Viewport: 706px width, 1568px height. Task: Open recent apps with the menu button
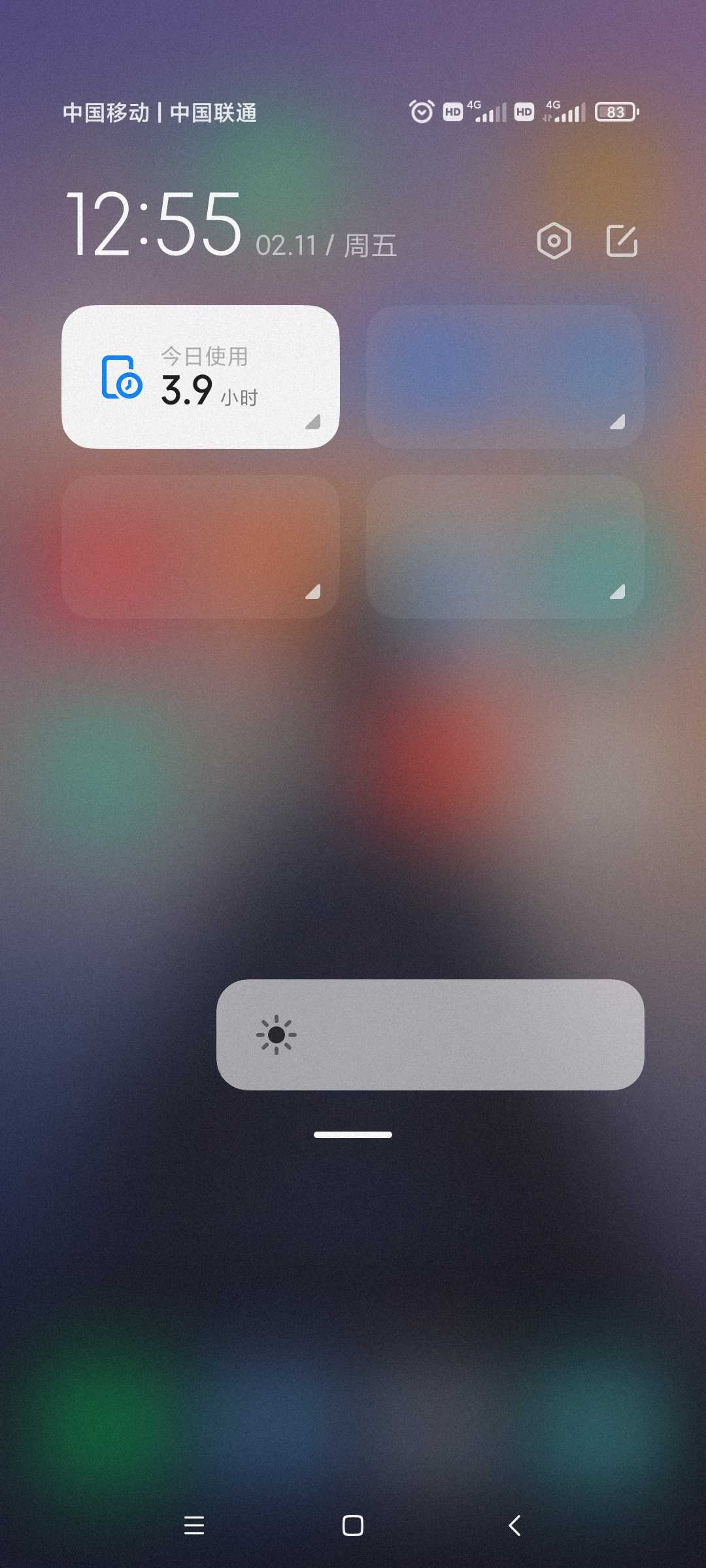194,1526
